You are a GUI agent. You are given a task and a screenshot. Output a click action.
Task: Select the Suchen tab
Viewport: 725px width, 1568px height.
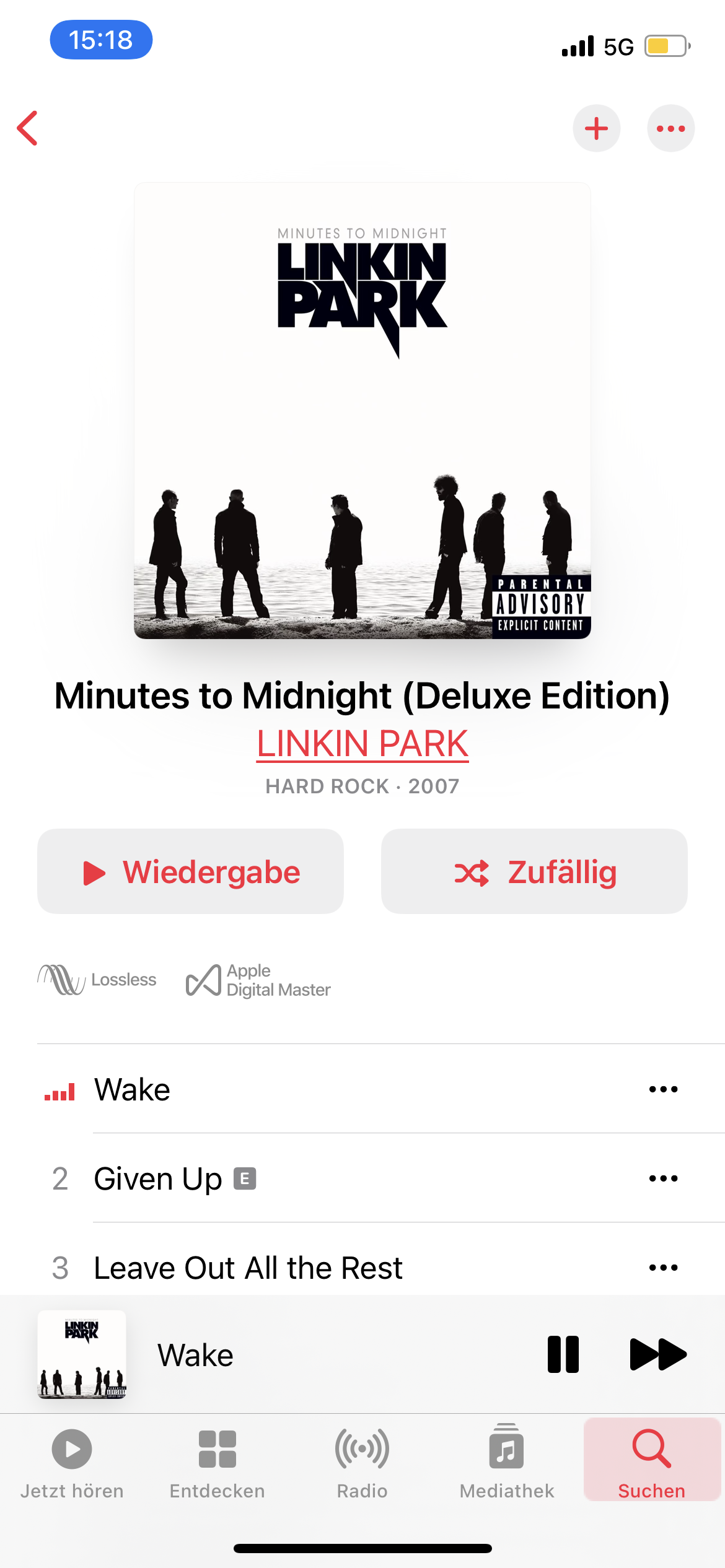tap(652, 1463)
